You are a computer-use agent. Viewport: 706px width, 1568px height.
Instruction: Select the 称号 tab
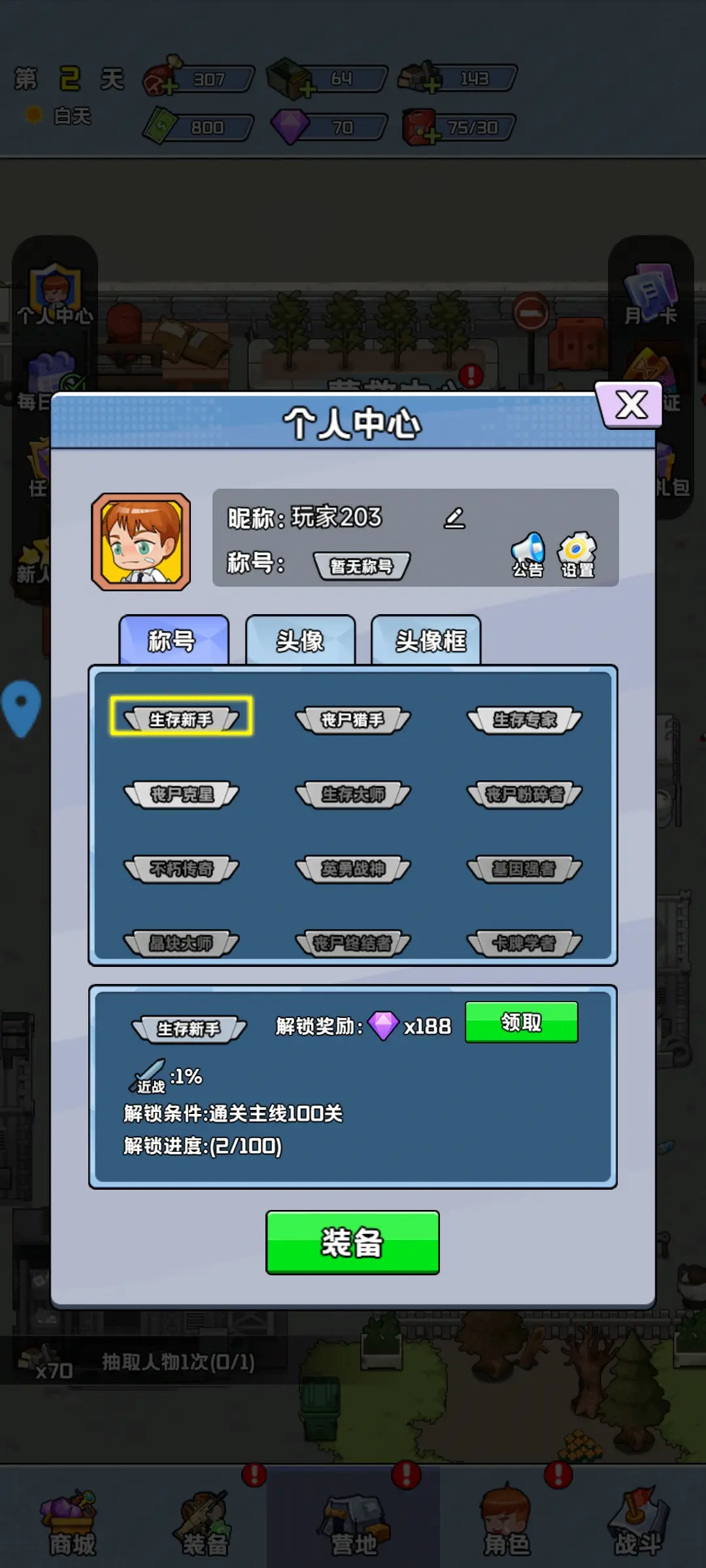click(174, 640)
